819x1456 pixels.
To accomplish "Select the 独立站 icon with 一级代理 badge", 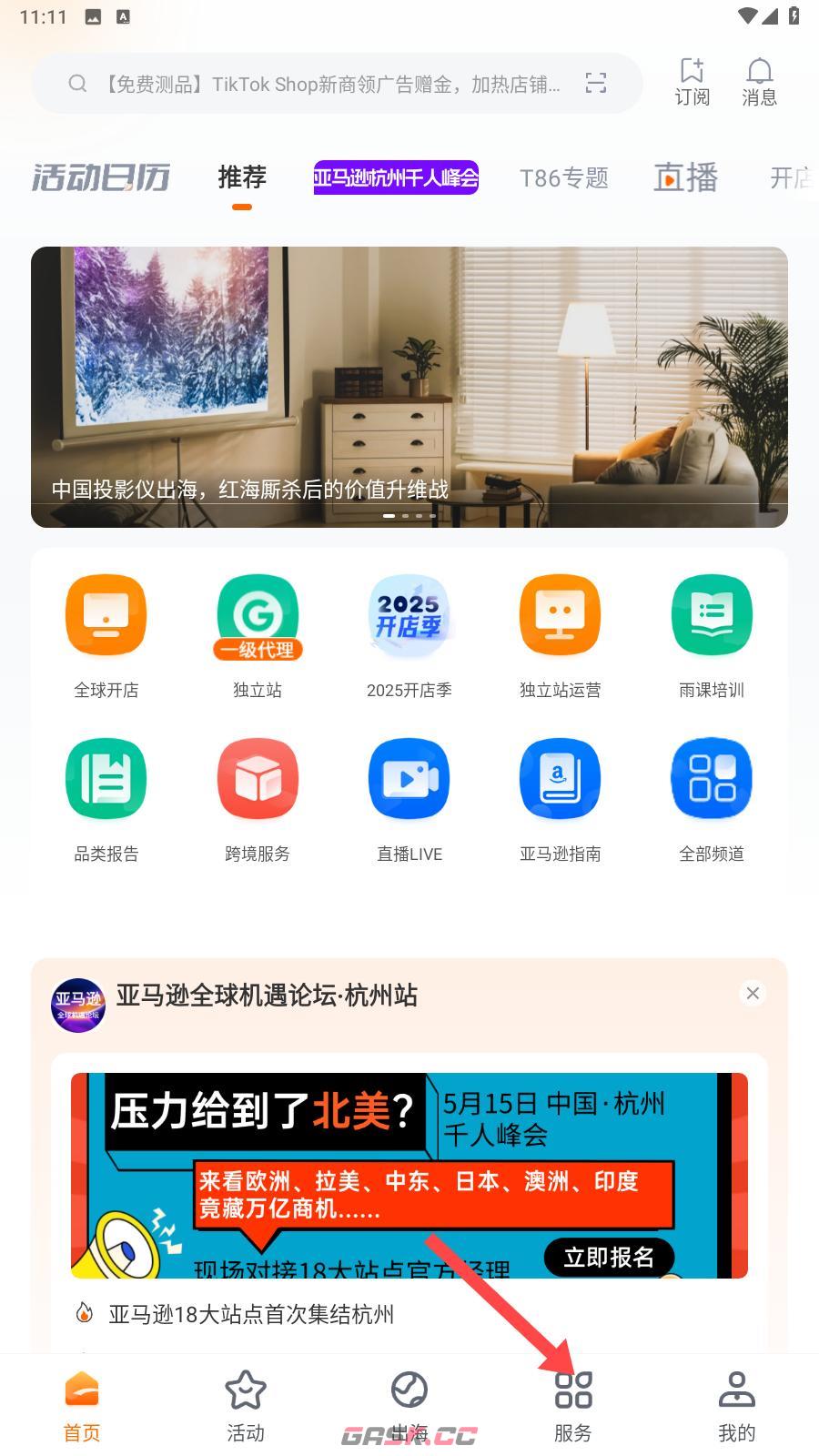I will click(257, 615).
